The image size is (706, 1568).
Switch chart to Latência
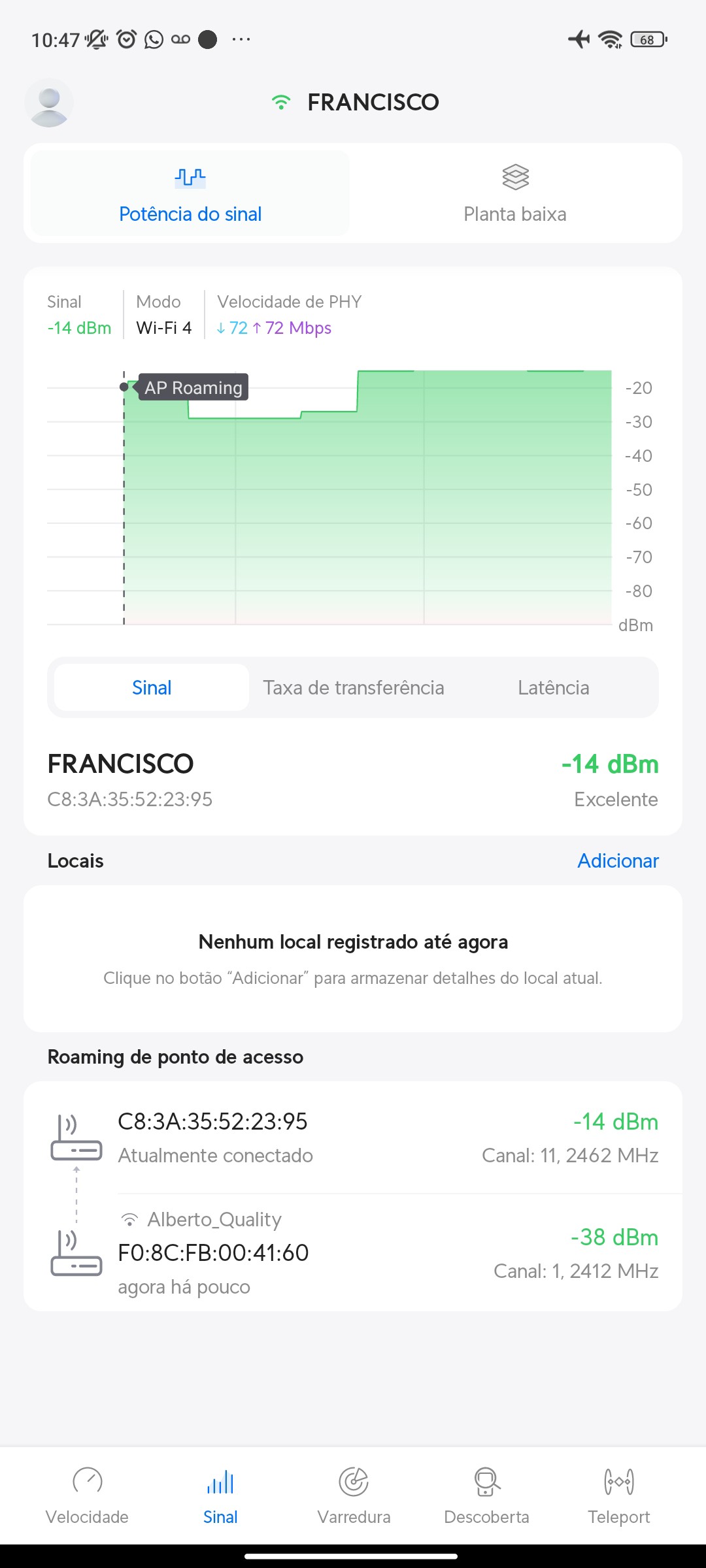coord(553,687)
